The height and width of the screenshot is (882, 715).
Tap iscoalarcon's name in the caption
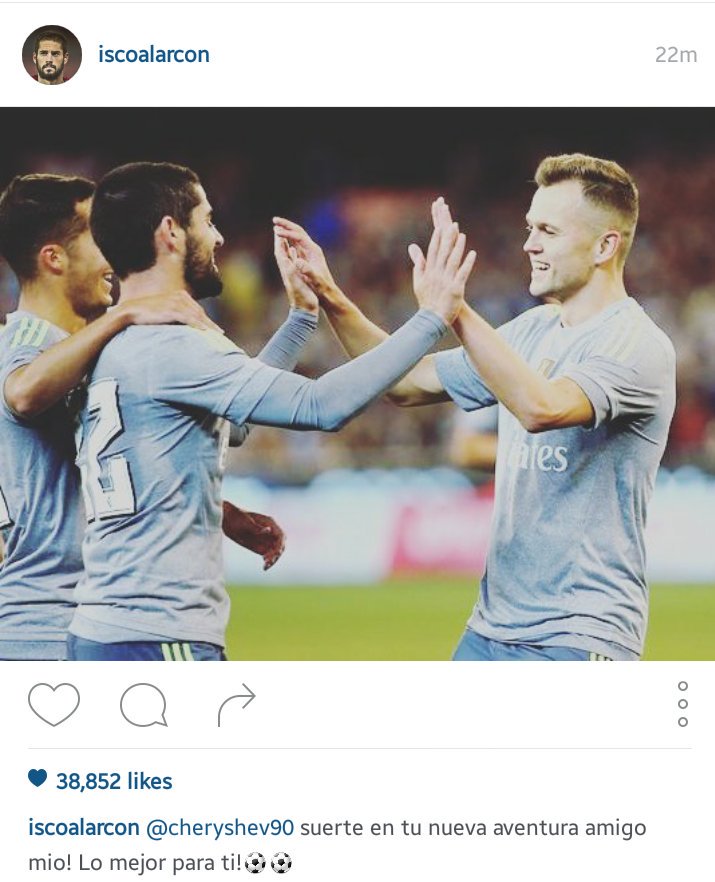[83, 829]
